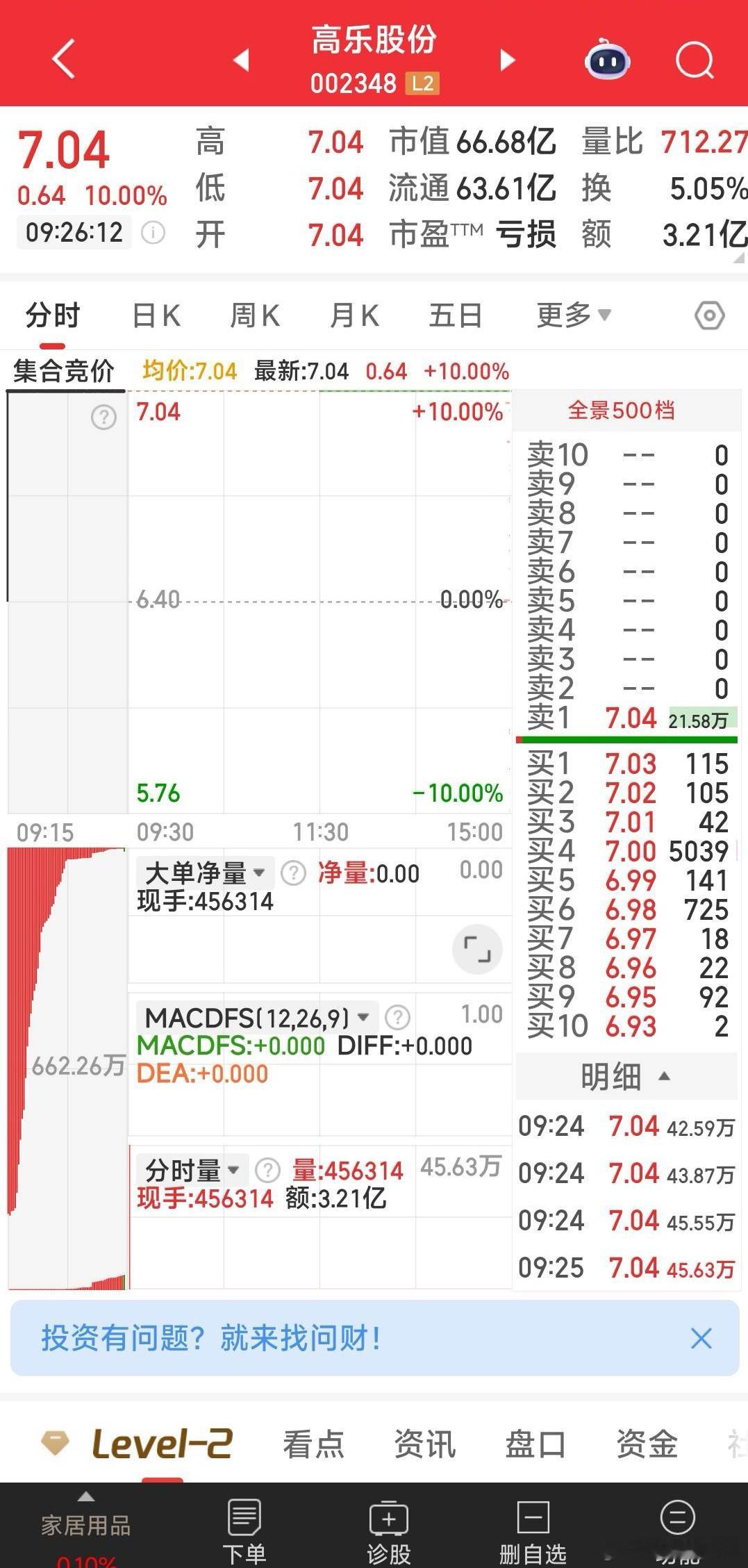This screenshot has height=1568, width=748.
Task: Collapse the 明细 trade details
Action: tap(625, 1077)
